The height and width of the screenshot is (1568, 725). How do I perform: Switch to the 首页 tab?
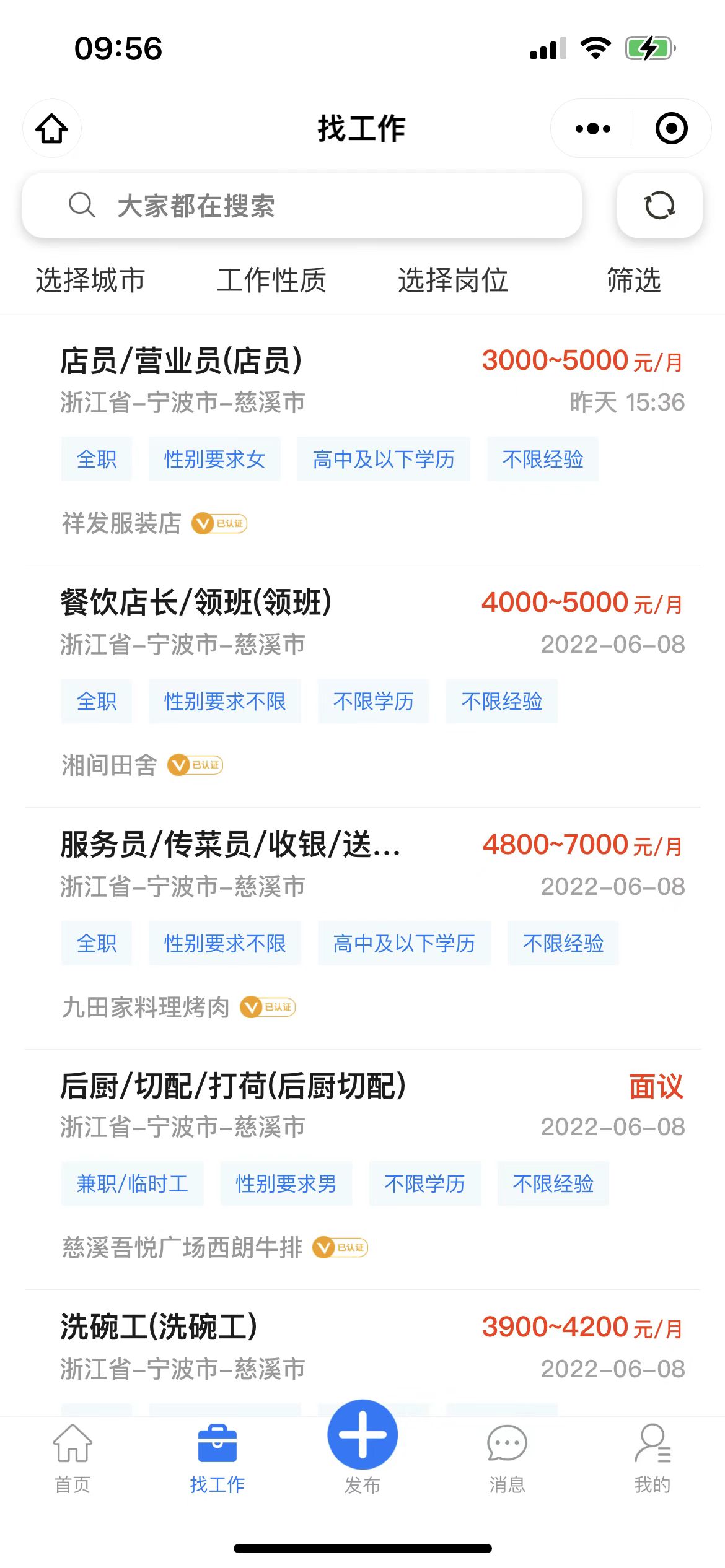click(x=72, y=1459)
